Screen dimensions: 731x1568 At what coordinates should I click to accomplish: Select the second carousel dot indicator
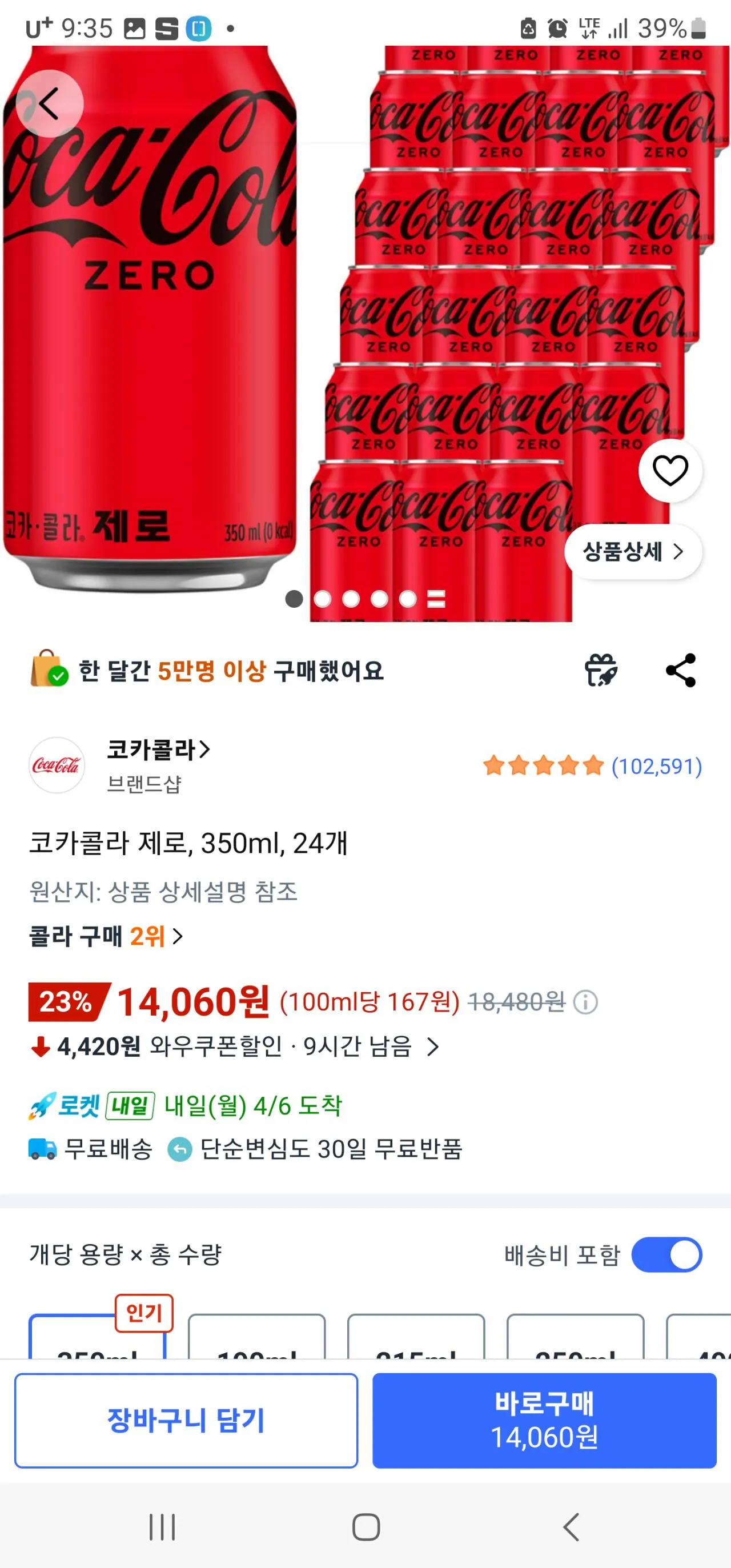[322, 599]
